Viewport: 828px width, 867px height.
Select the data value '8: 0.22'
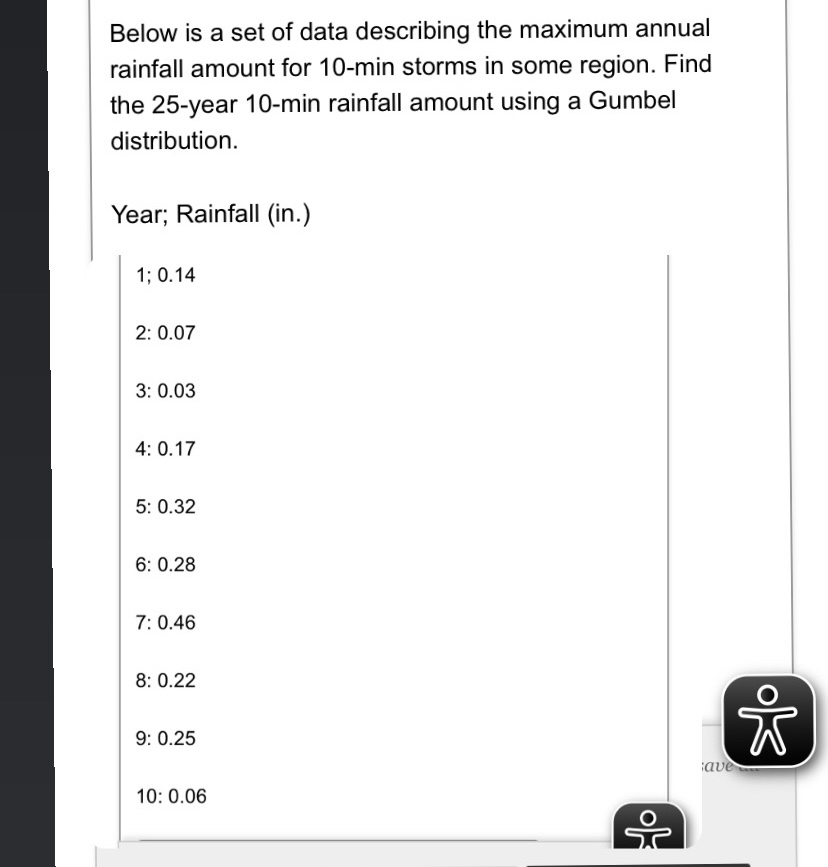point(166,680)
